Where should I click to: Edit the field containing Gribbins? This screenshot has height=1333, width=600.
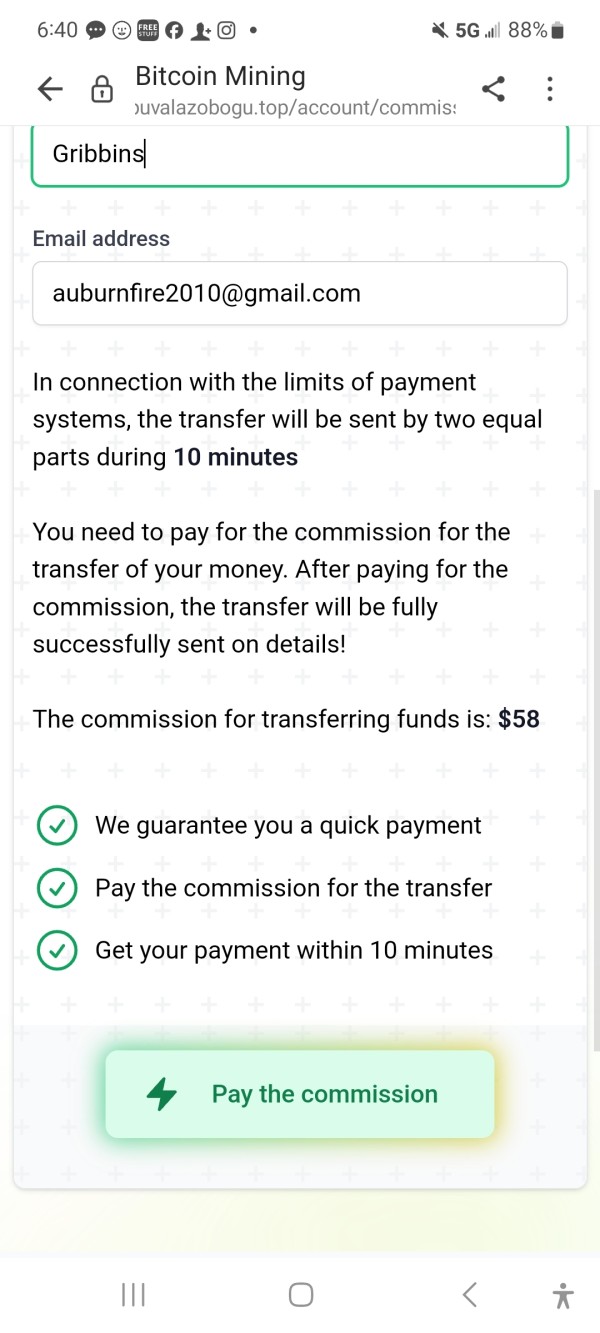coord(300,155)
